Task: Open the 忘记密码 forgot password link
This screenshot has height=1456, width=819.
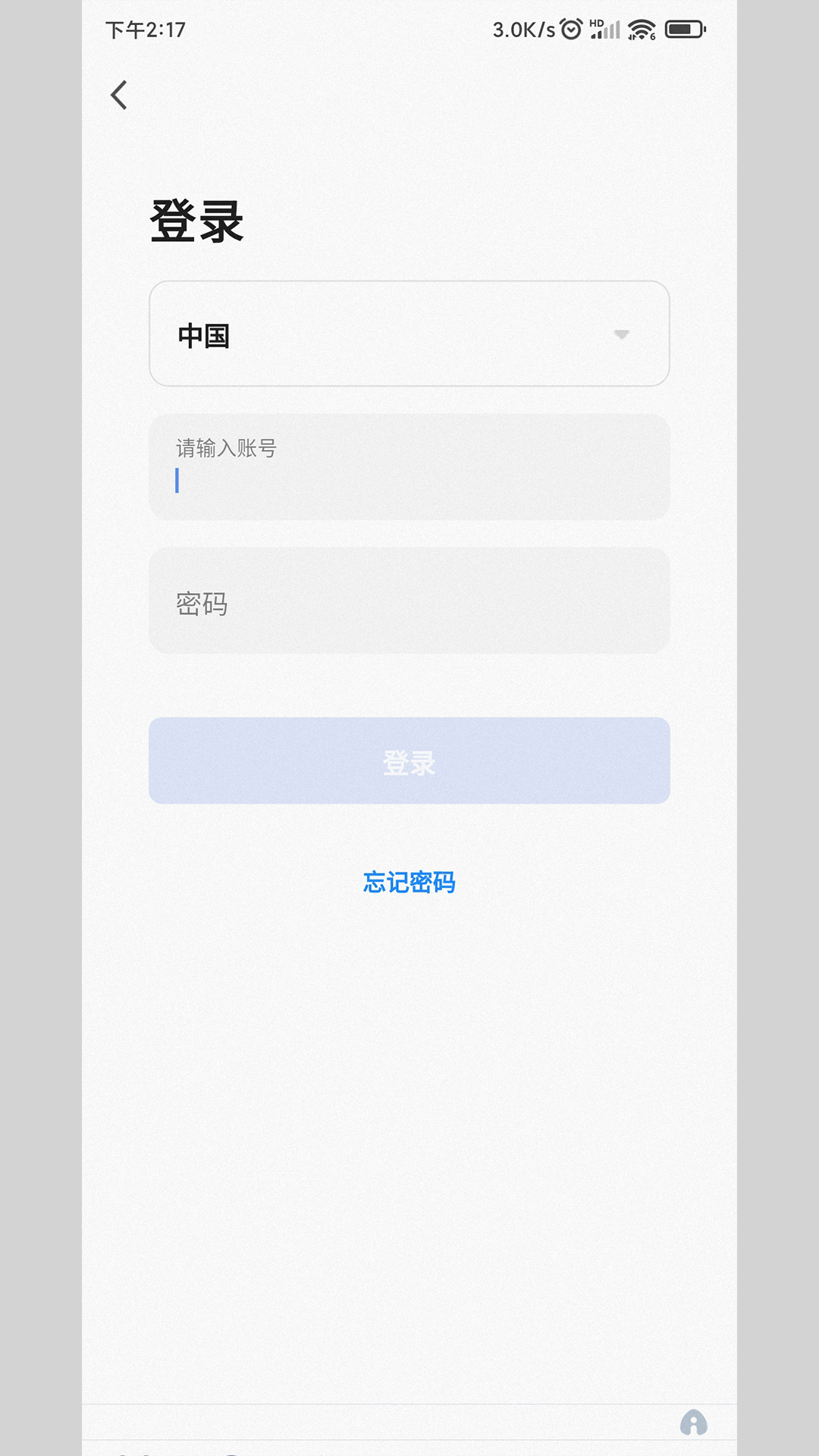Action: click(409, 882)
